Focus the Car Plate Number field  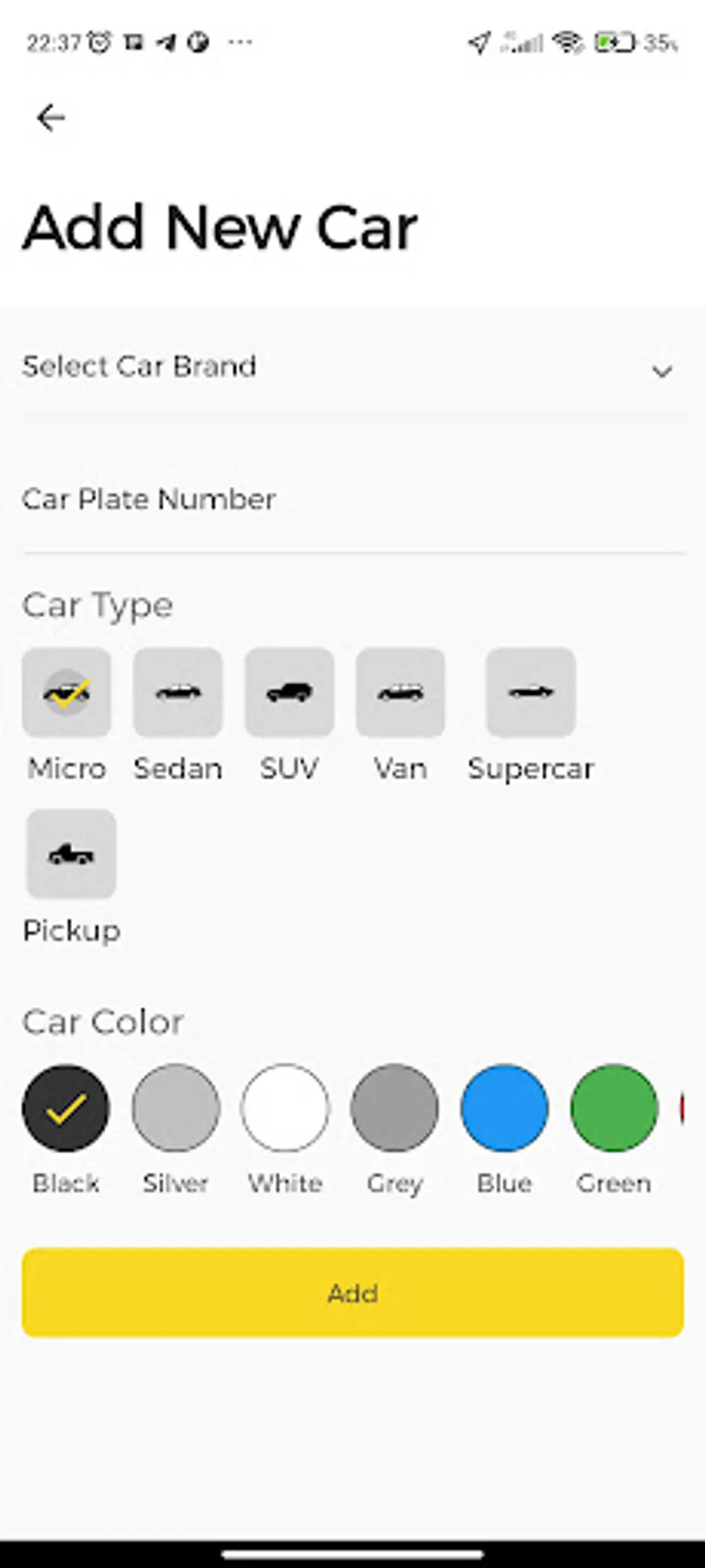[352, 501]
